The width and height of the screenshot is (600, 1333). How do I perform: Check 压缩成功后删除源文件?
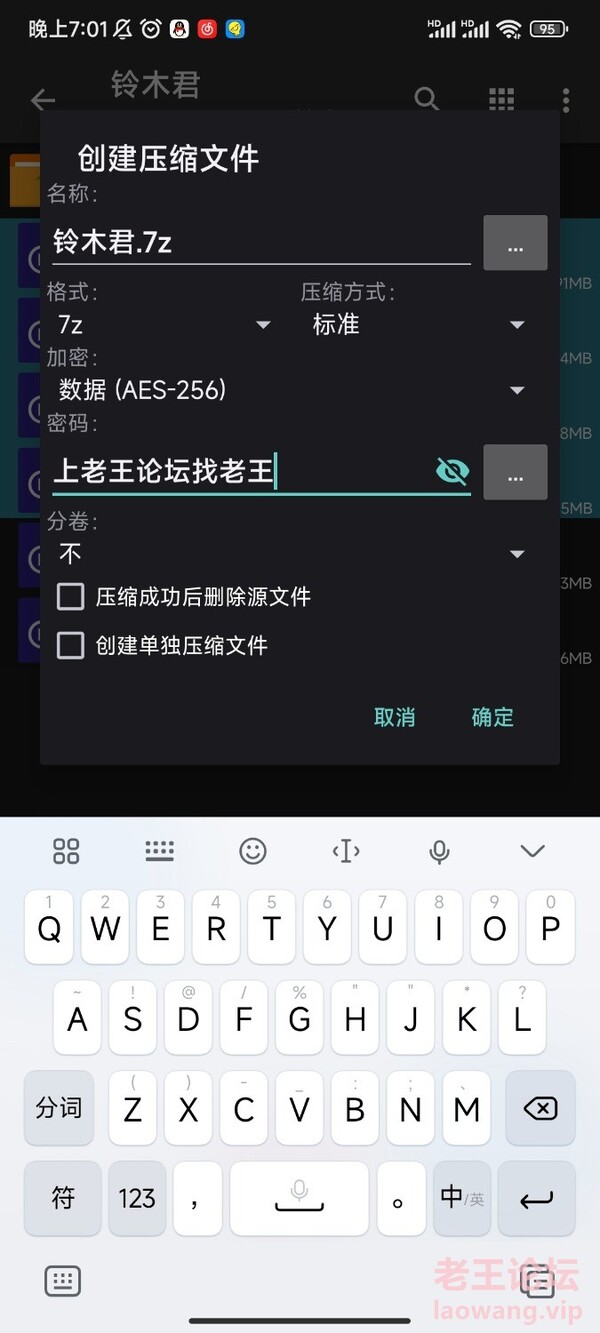[x=71, y=597]
